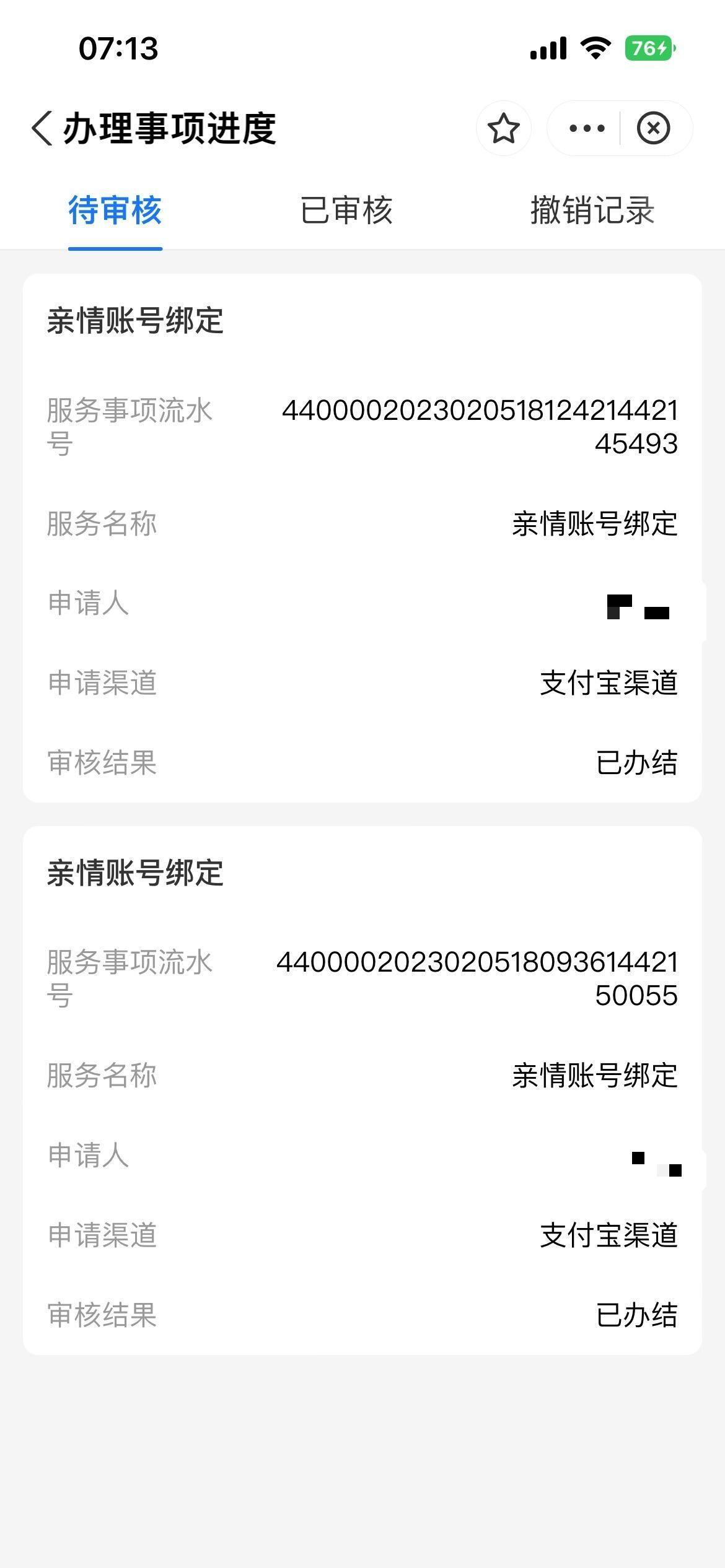Screen dimensions: 725x1568
Task: Favorite this mini program with the star
Action: (503, 128)
